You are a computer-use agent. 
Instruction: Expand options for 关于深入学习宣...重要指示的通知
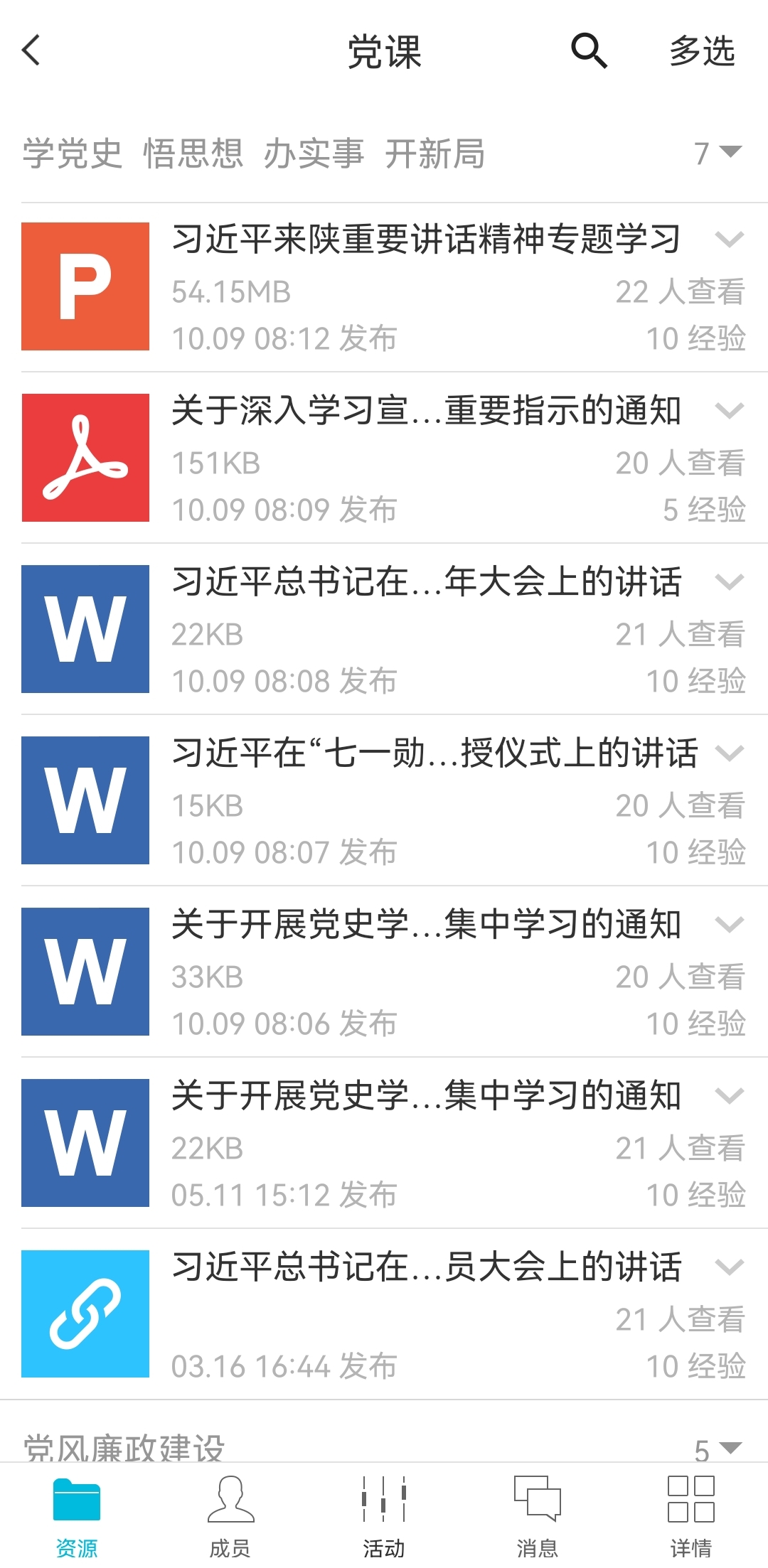pos(730,410)
